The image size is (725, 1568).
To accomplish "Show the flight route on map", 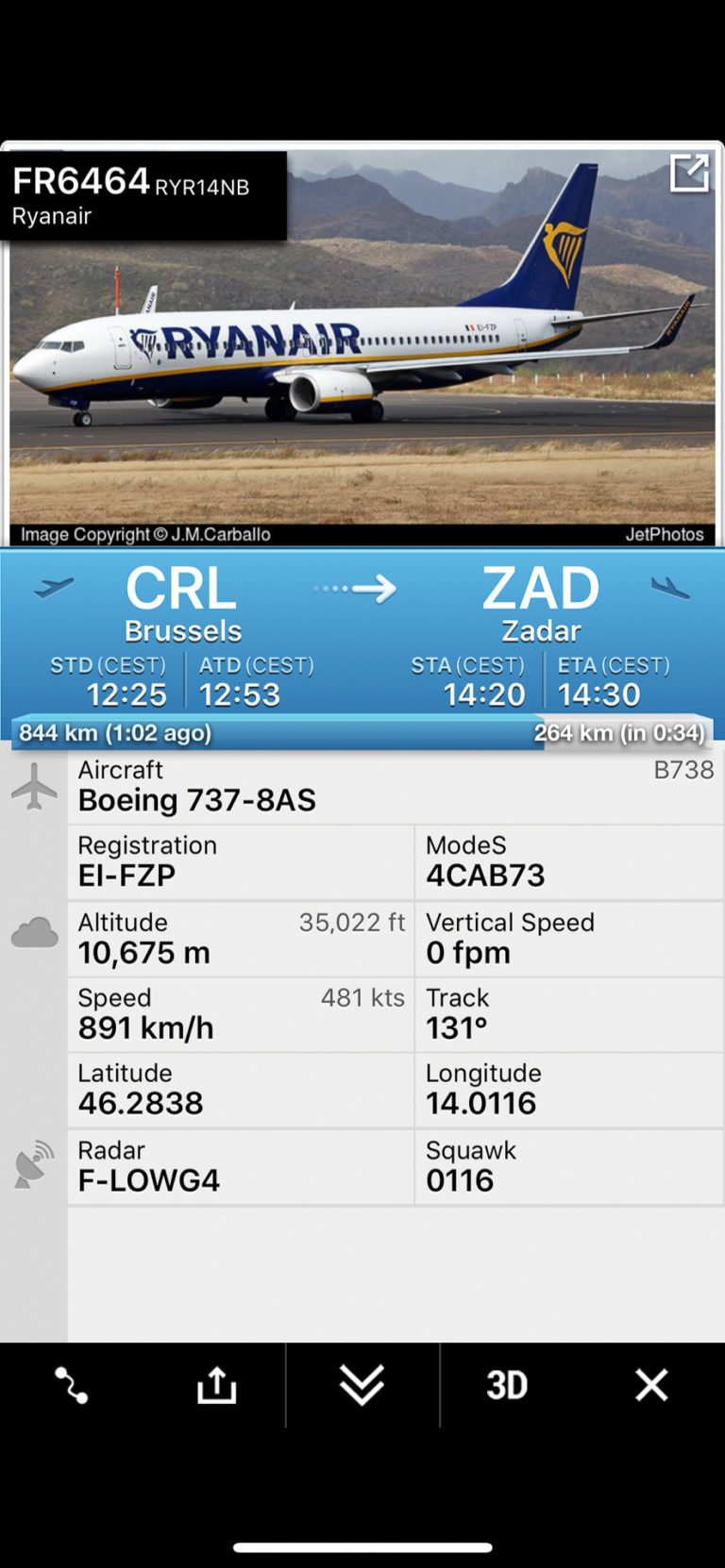I will pyautogui.click(x=72, y=1385).
